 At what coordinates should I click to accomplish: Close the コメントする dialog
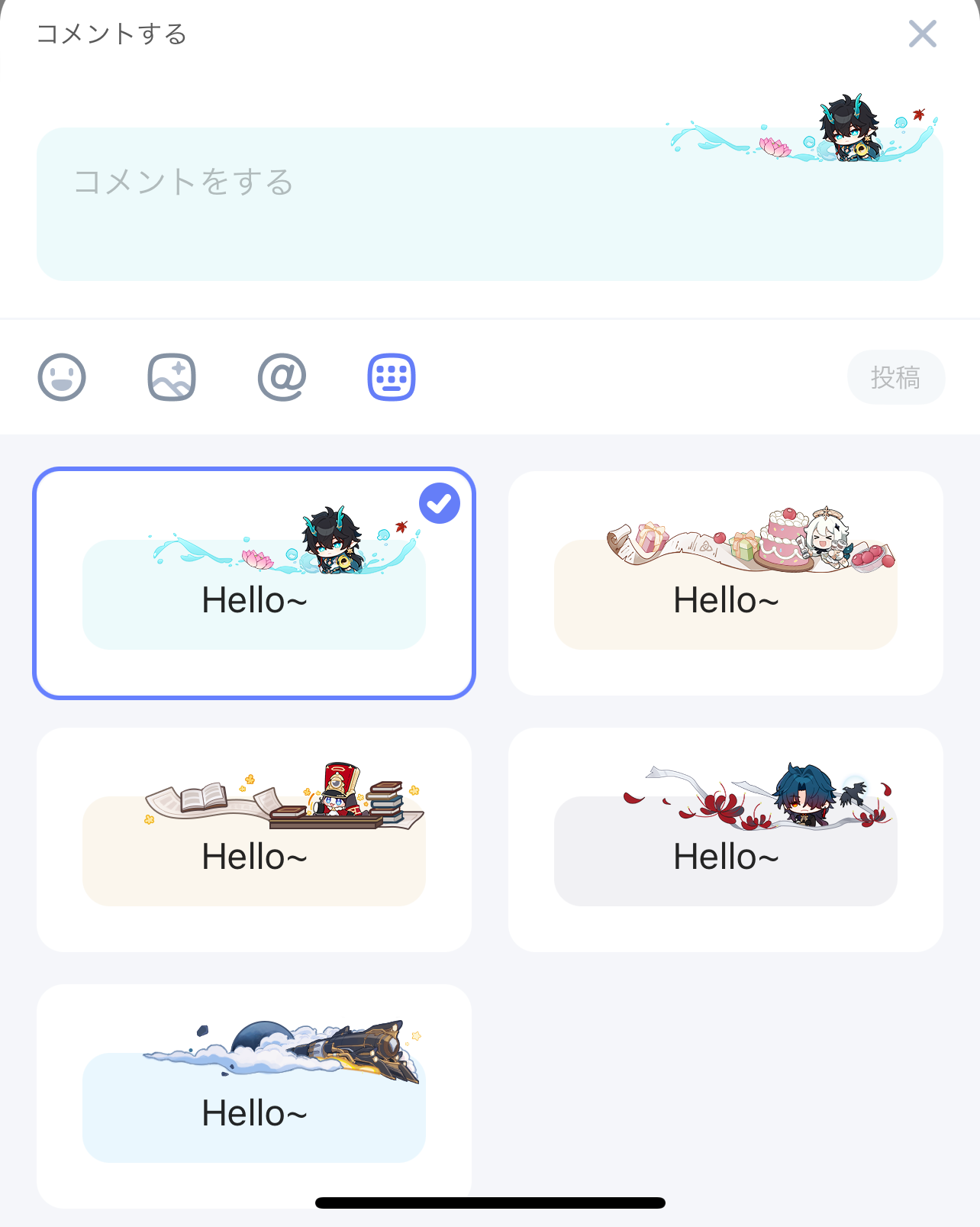click(x=923, y=34)
